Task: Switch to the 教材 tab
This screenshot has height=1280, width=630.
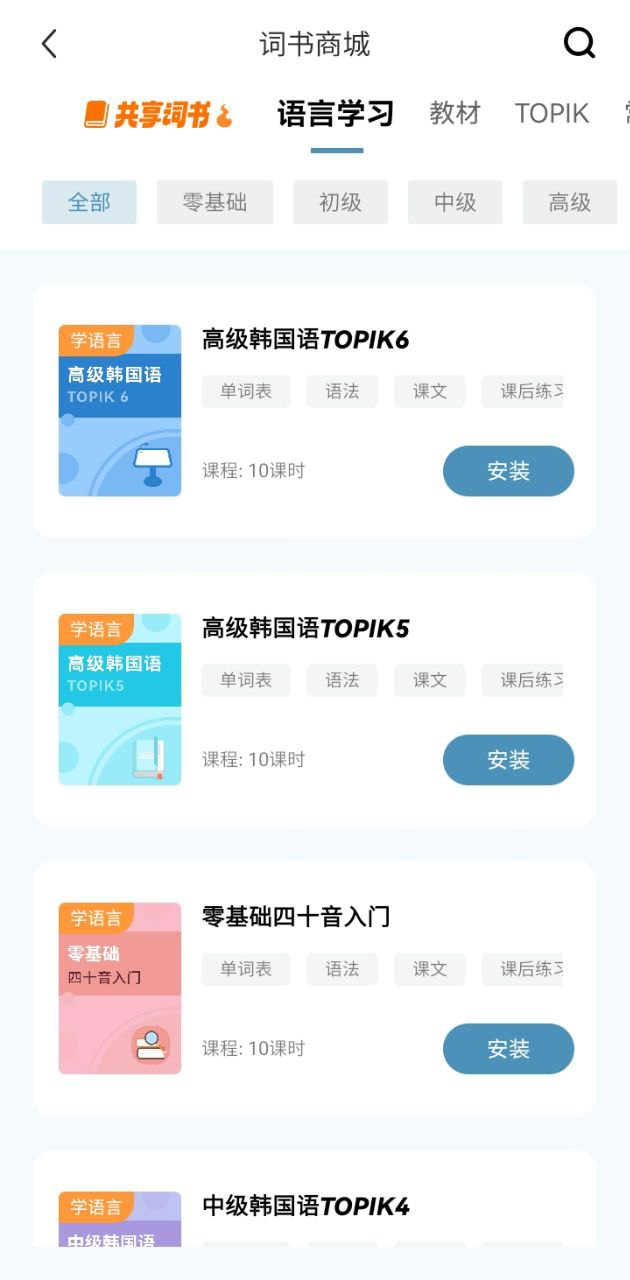Action: [455, 114]
